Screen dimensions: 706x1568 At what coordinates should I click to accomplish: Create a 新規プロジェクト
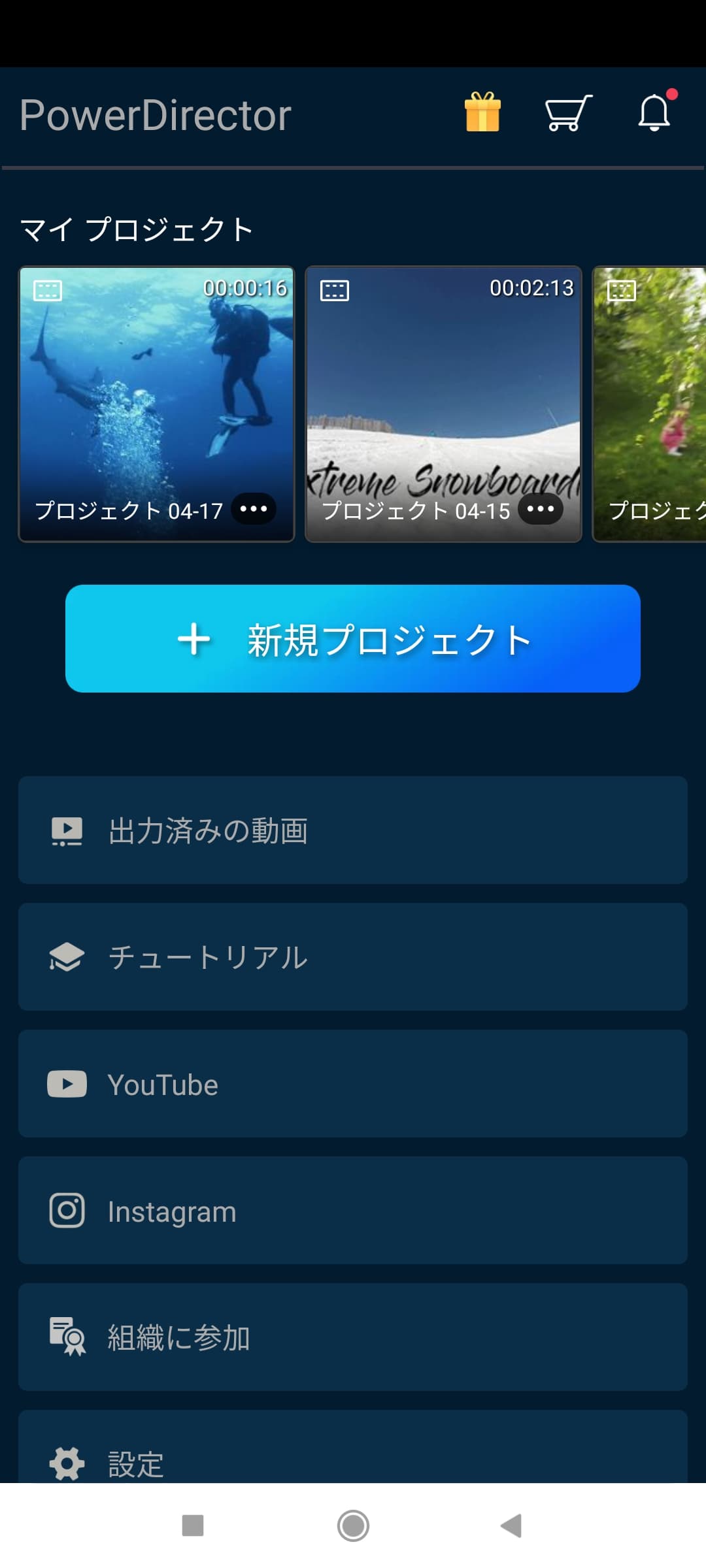[x=353, y=638]
